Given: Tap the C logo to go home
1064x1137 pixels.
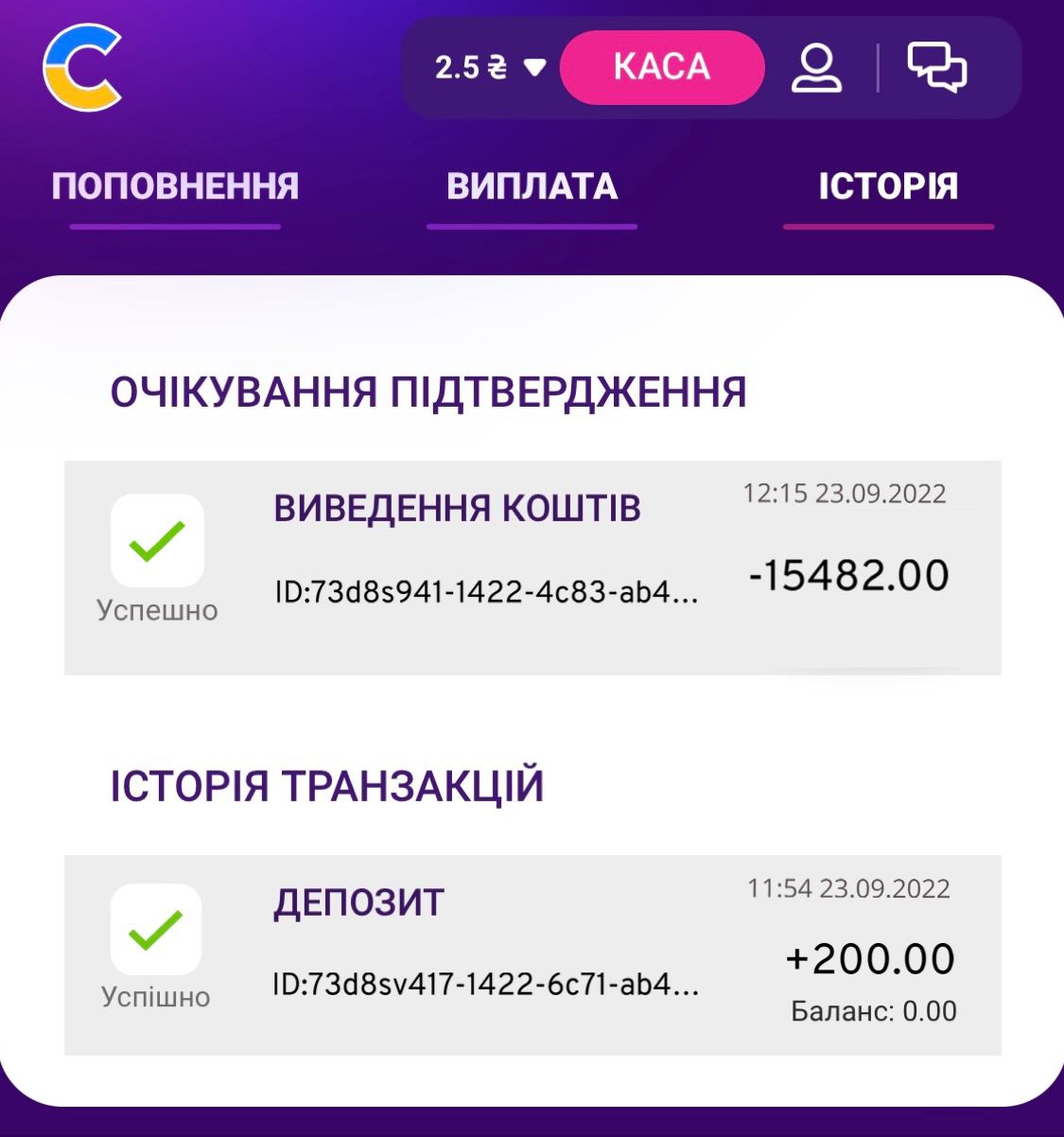Looking at the screenshot, I should (83, 67).
